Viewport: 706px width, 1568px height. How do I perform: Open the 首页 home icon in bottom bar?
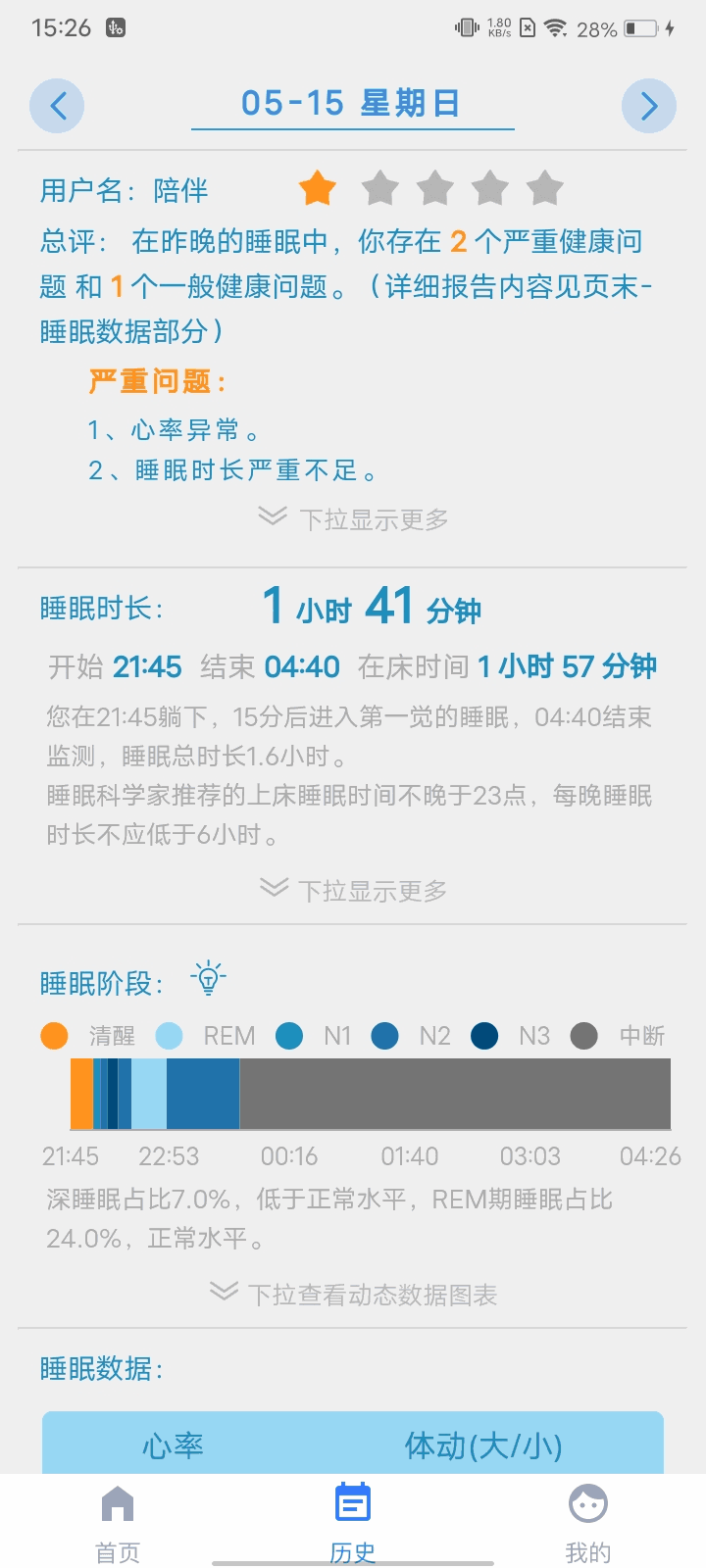pyautogui.click(x=117, y=1501)
